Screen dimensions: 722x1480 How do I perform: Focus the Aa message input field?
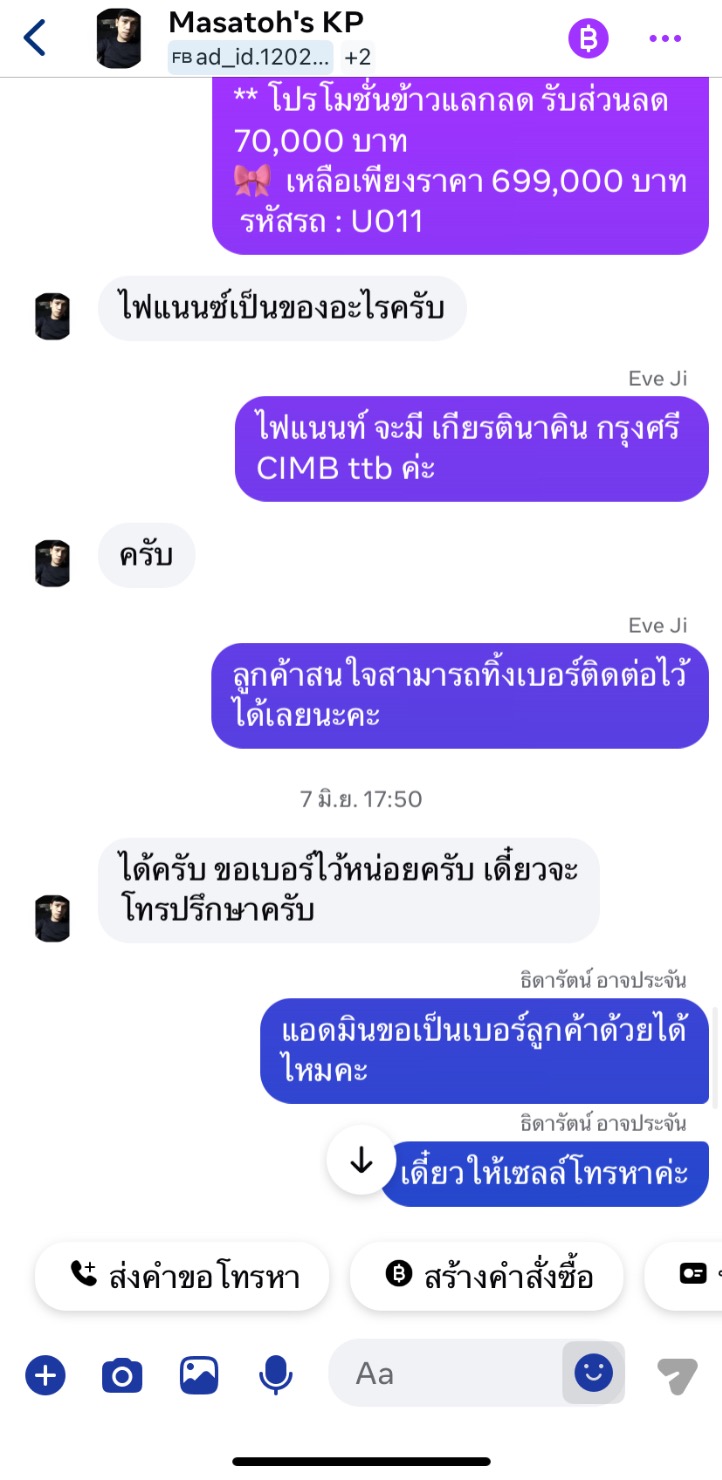445,1374
